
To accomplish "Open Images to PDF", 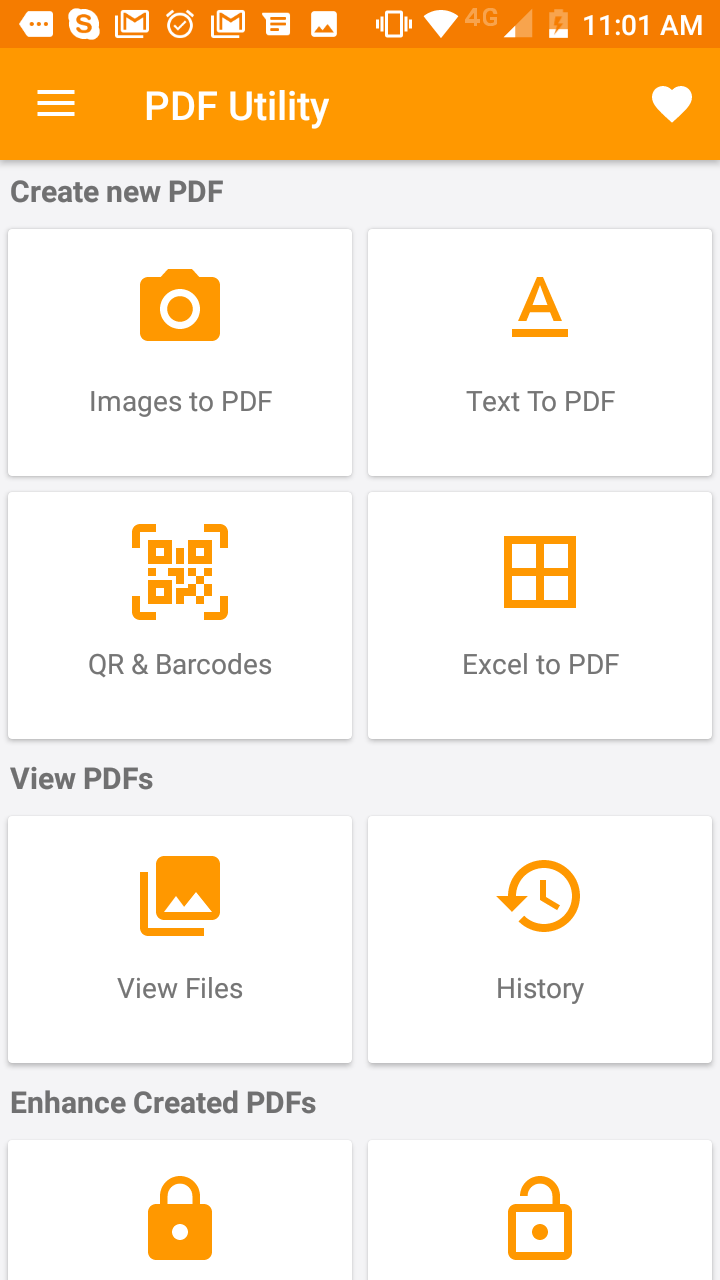I will click(x=180, y=352).
